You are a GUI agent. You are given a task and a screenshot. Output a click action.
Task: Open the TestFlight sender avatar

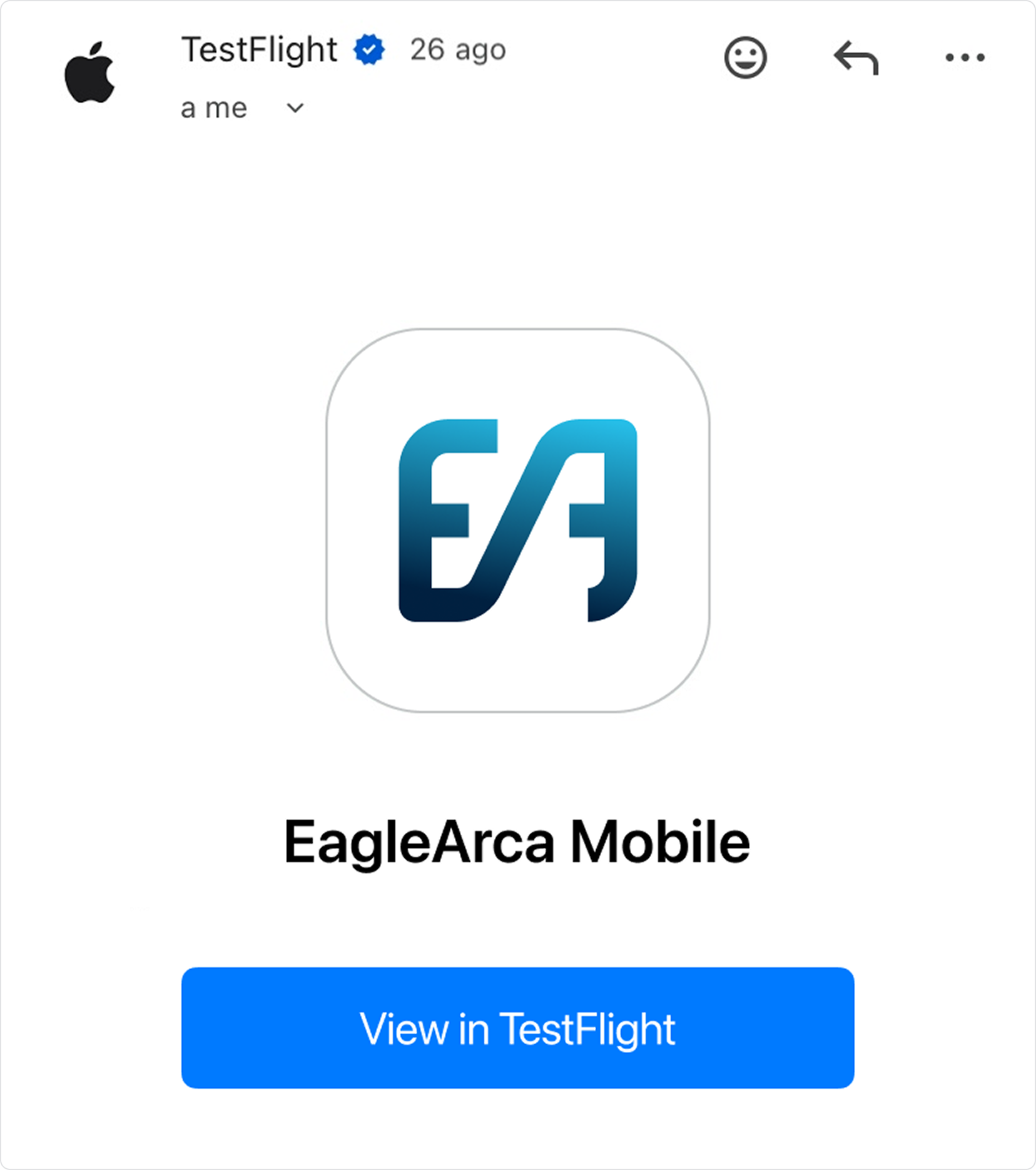[x=90, y=73]
